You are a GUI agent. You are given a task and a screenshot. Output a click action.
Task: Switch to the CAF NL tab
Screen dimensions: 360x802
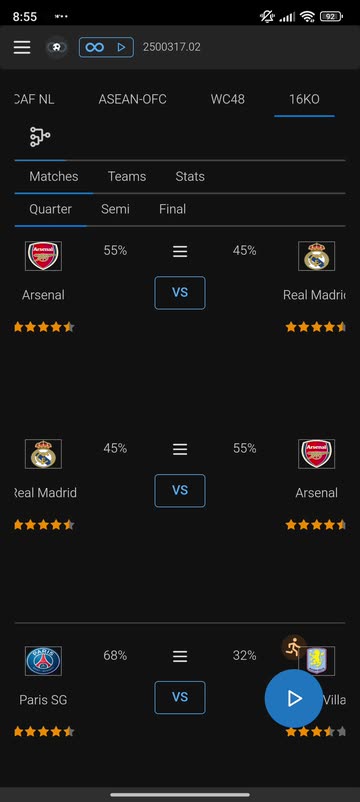(35, 99)
